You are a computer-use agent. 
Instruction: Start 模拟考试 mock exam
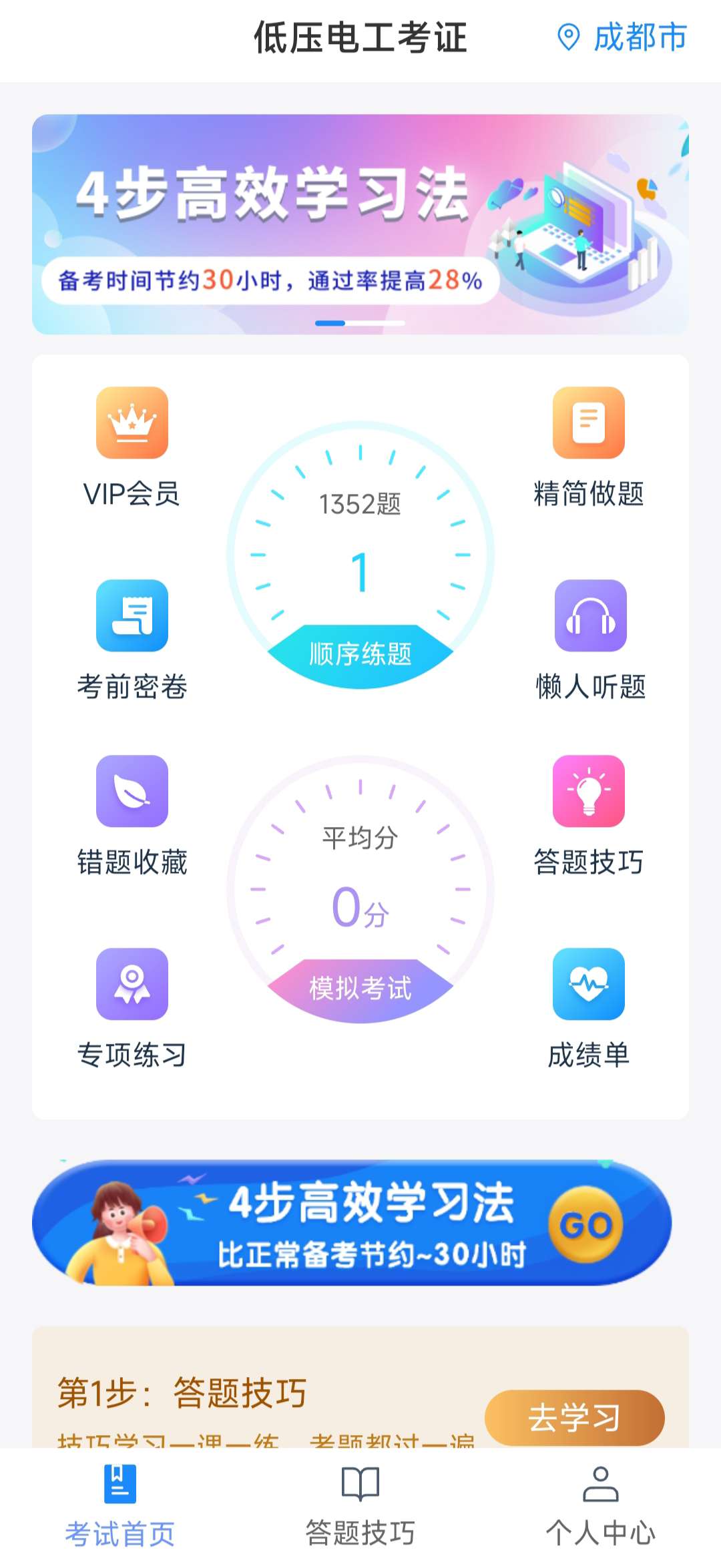(360, 987)
